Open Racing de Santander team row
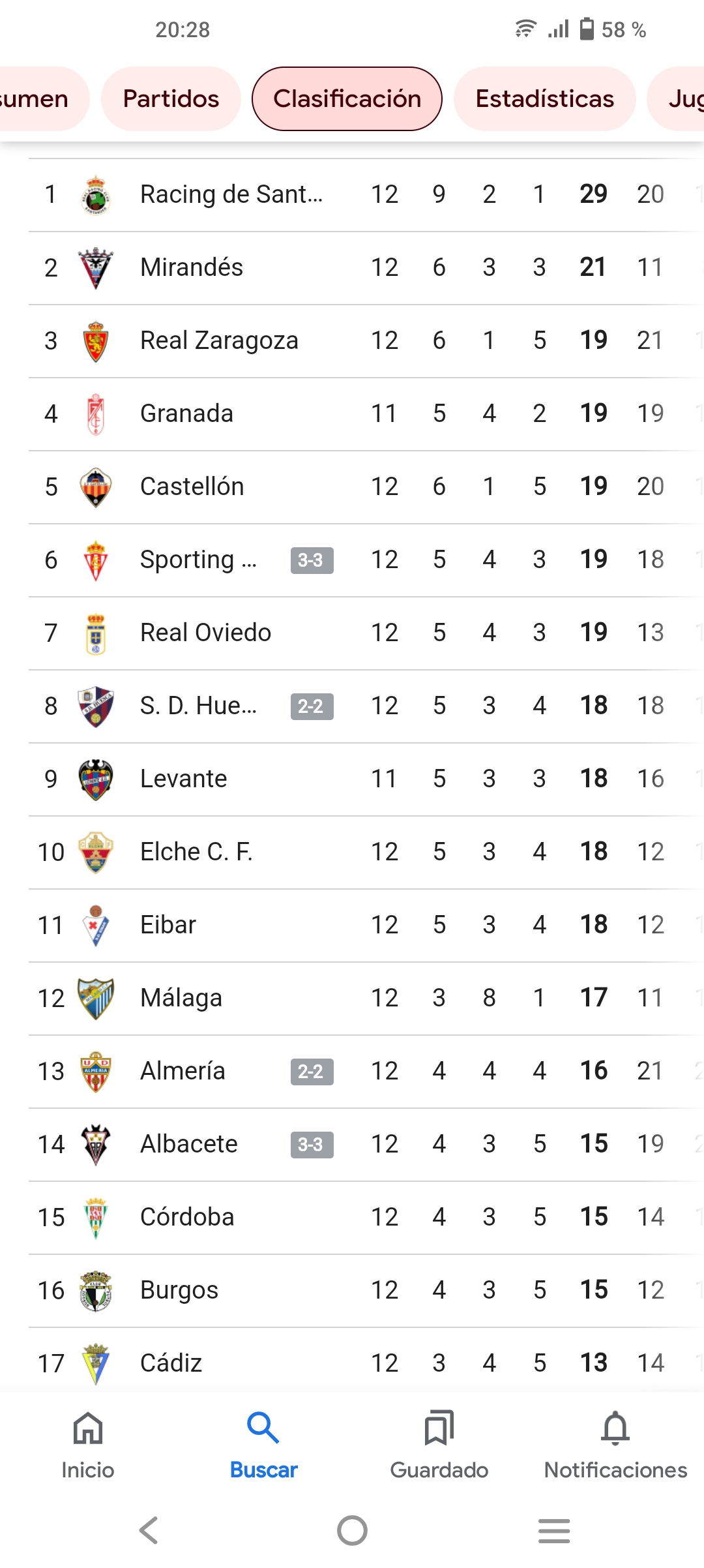The width and height of the screenshot is (704, 1568). (366, 195)
